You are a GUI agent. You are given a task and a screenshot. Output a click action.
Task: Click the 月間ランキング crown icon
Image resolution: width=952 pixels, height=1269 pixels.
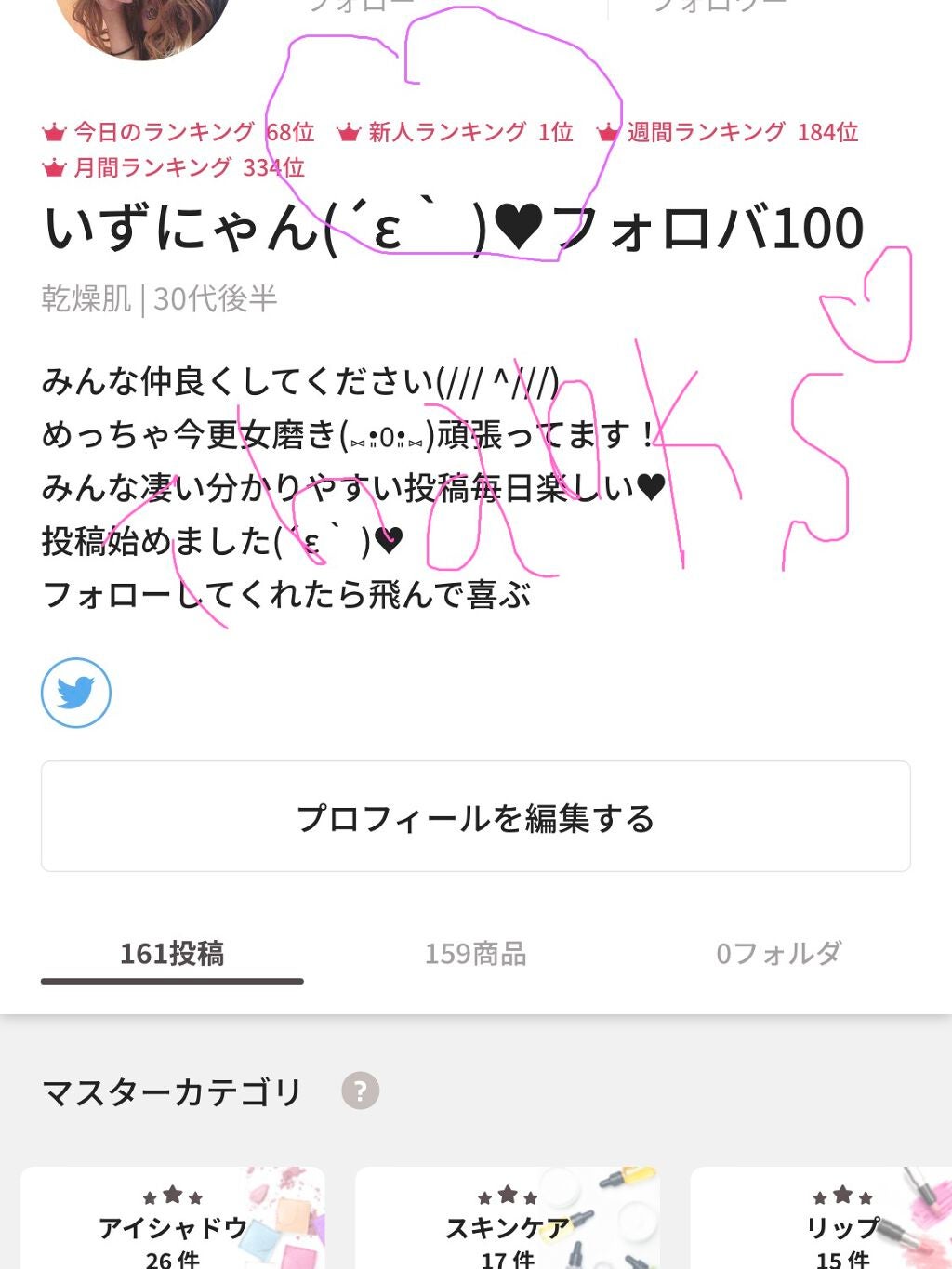(55, 168)
